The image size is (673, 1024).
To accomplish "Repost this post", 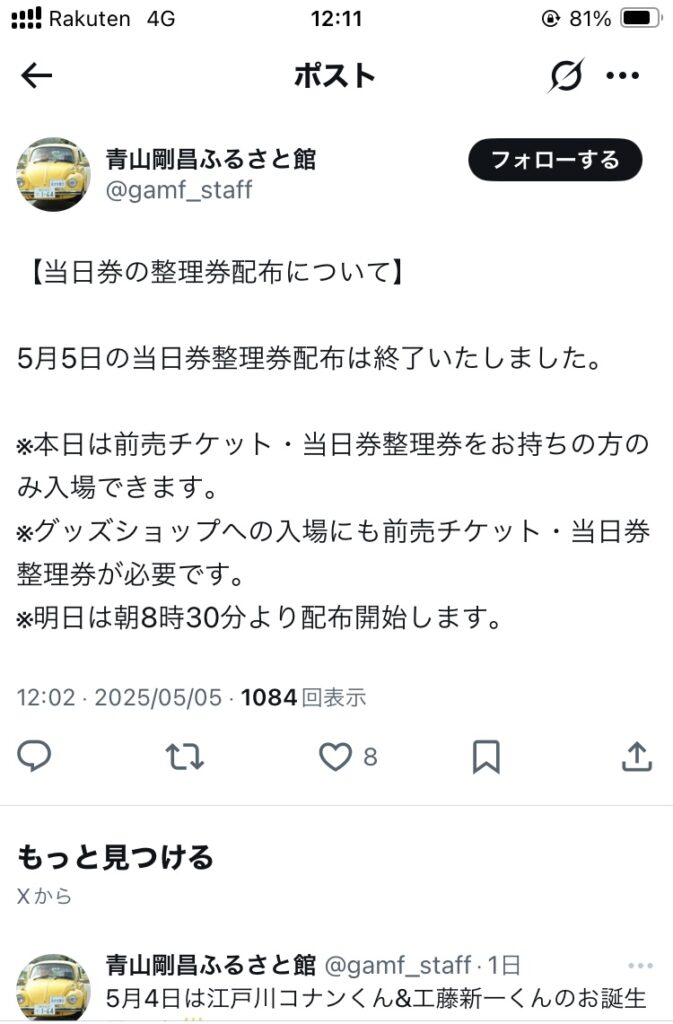I will click(184, 757).
